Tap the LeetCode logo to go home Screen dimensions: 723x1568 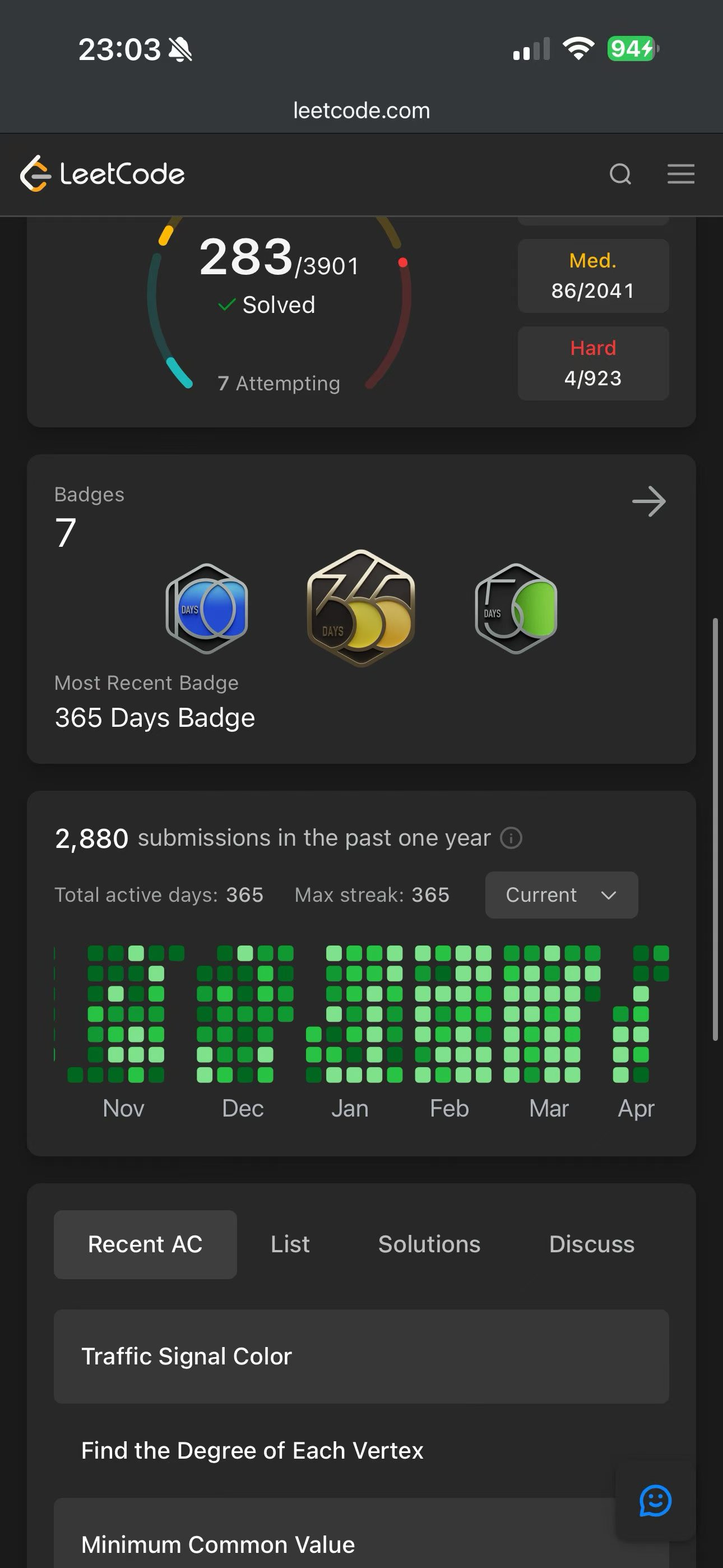click(x=102, y=174)
